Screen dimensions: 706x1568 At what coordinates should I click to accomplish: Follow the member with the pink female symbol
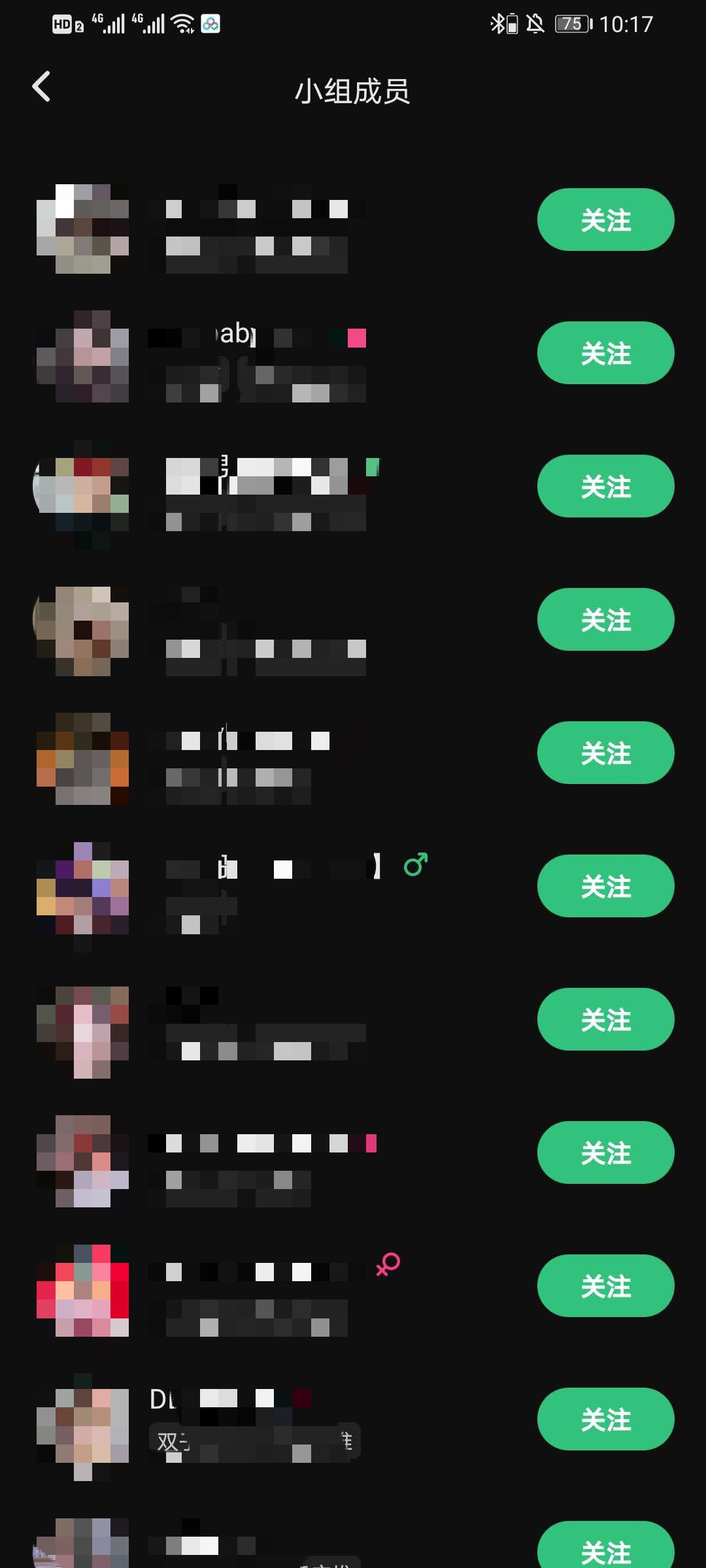(605, 1286)
